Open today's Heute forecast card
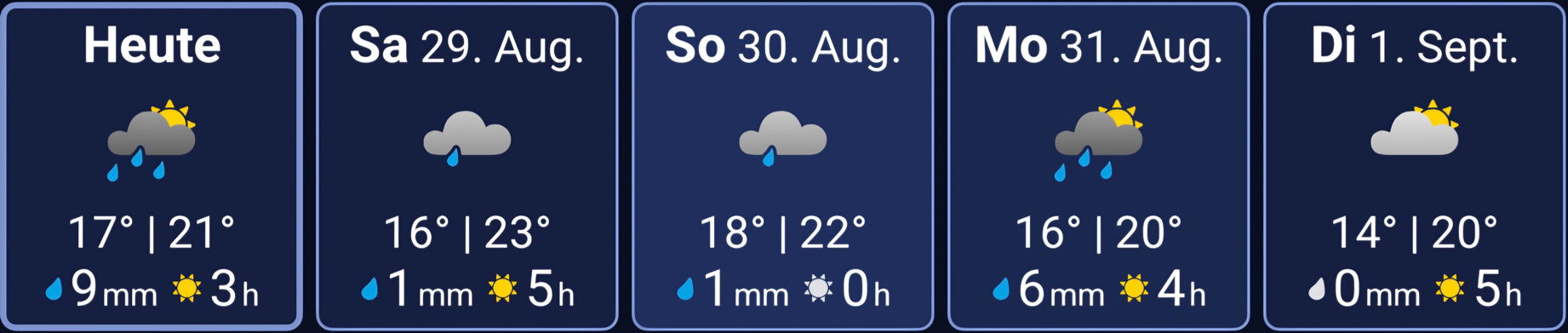Viewport: 1568px width, 333px height. click(x=152, y=166)
